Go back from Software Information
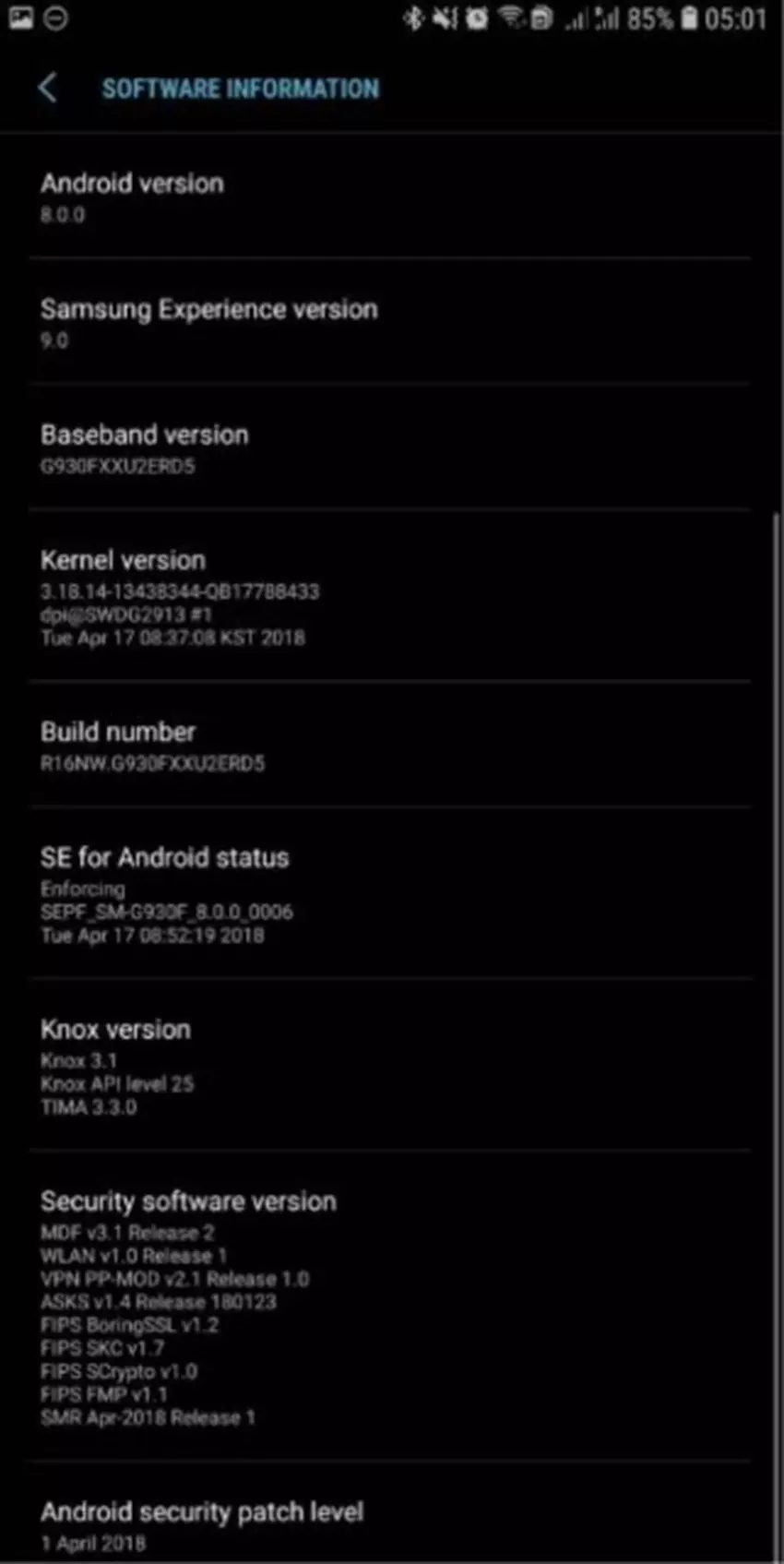The image size is (784, 1564). pos(48,89)
